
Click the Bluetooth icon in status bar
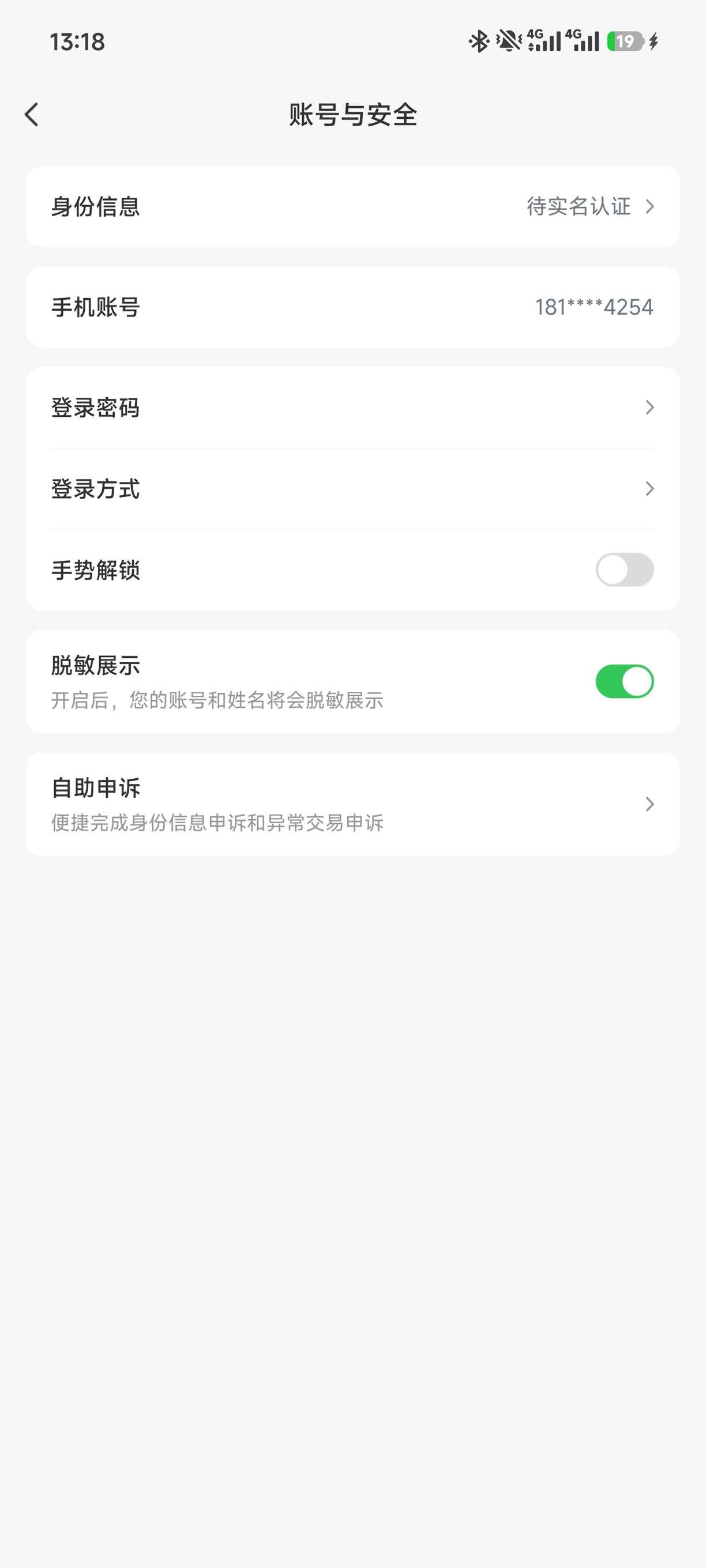tap(479, 42)
